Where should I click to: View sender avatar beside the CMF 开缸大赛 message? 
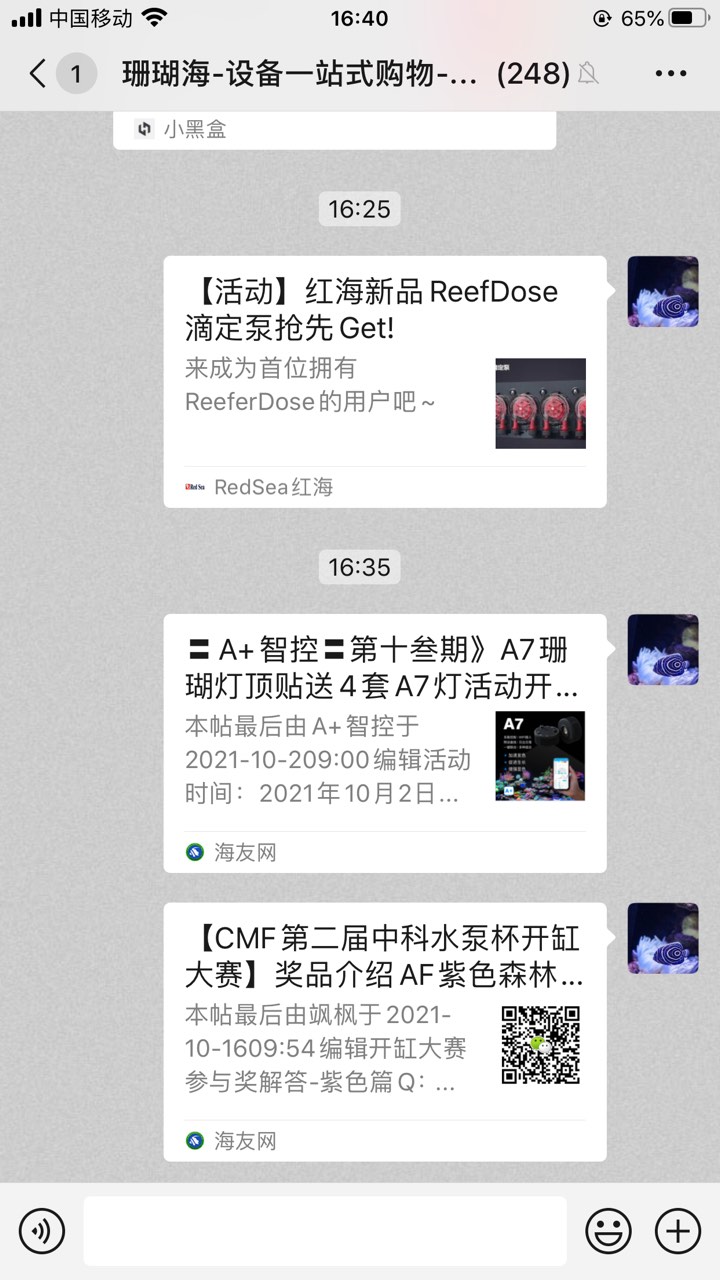click(x=662, y=938)
